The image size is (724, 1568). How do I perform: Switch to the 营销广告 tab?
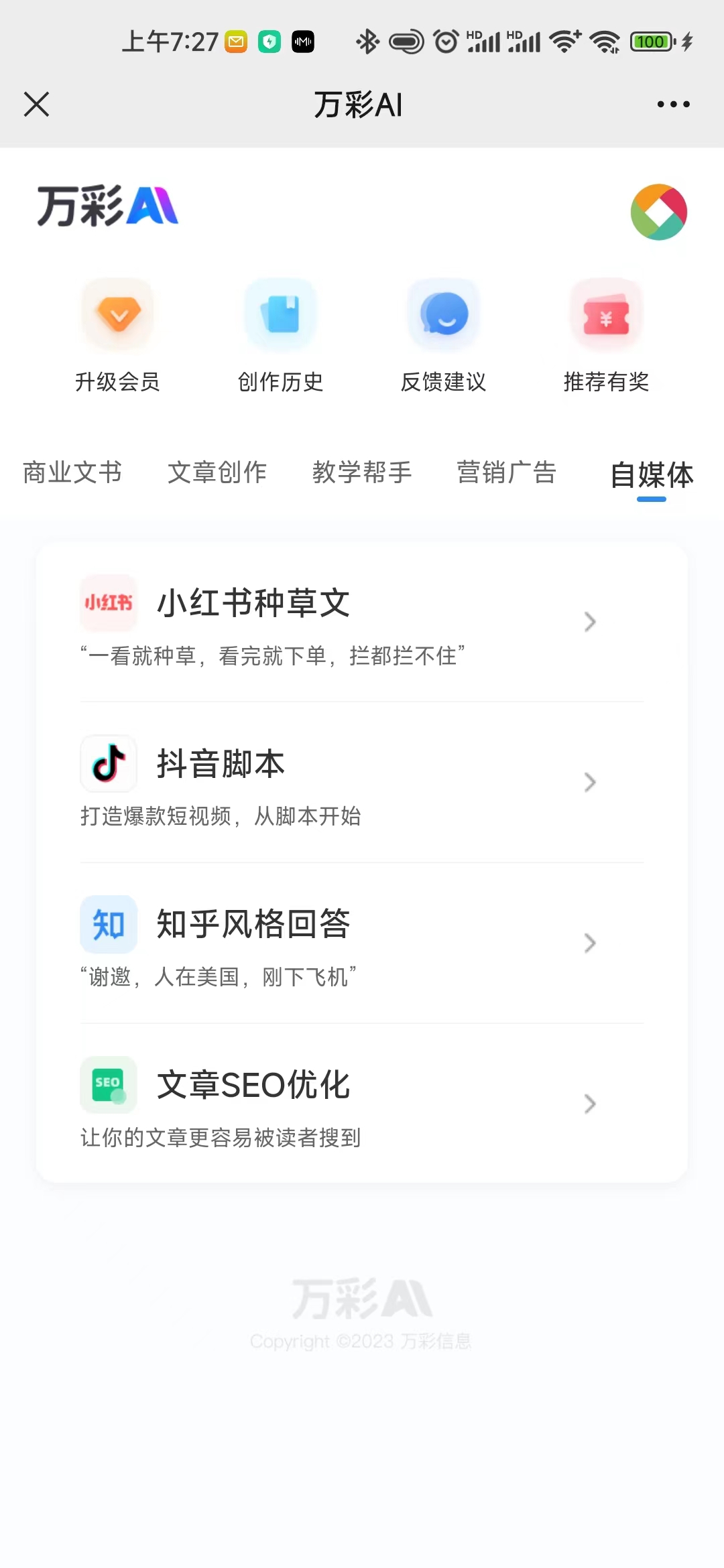[x=507, y=472]
